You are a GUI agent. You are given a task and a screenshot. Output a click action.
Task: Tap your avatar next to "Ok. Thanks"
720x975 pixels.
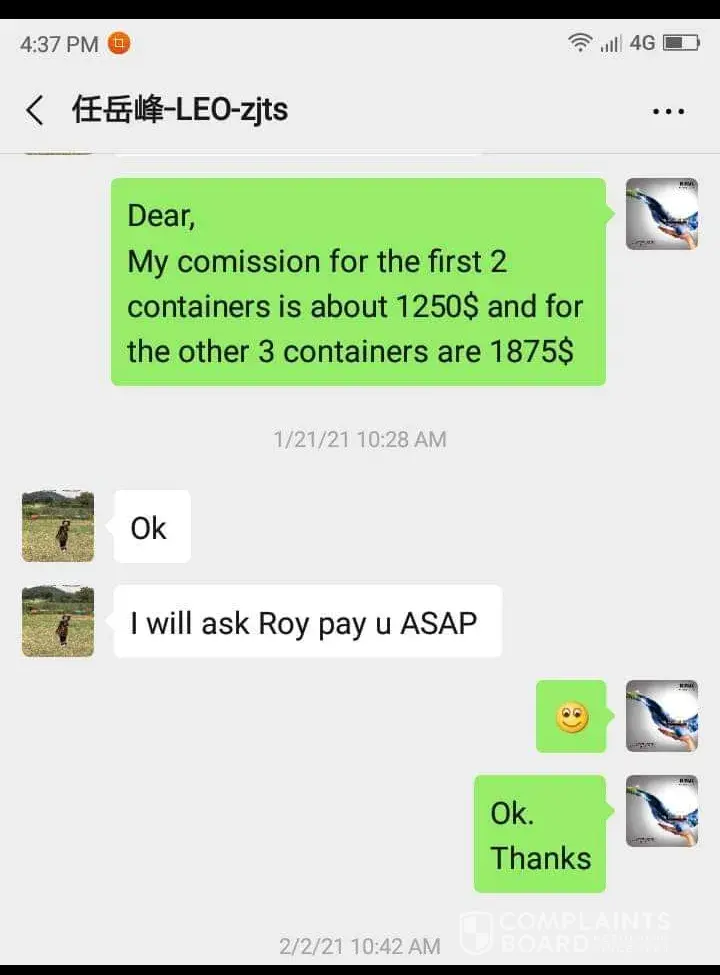(661, 811)
